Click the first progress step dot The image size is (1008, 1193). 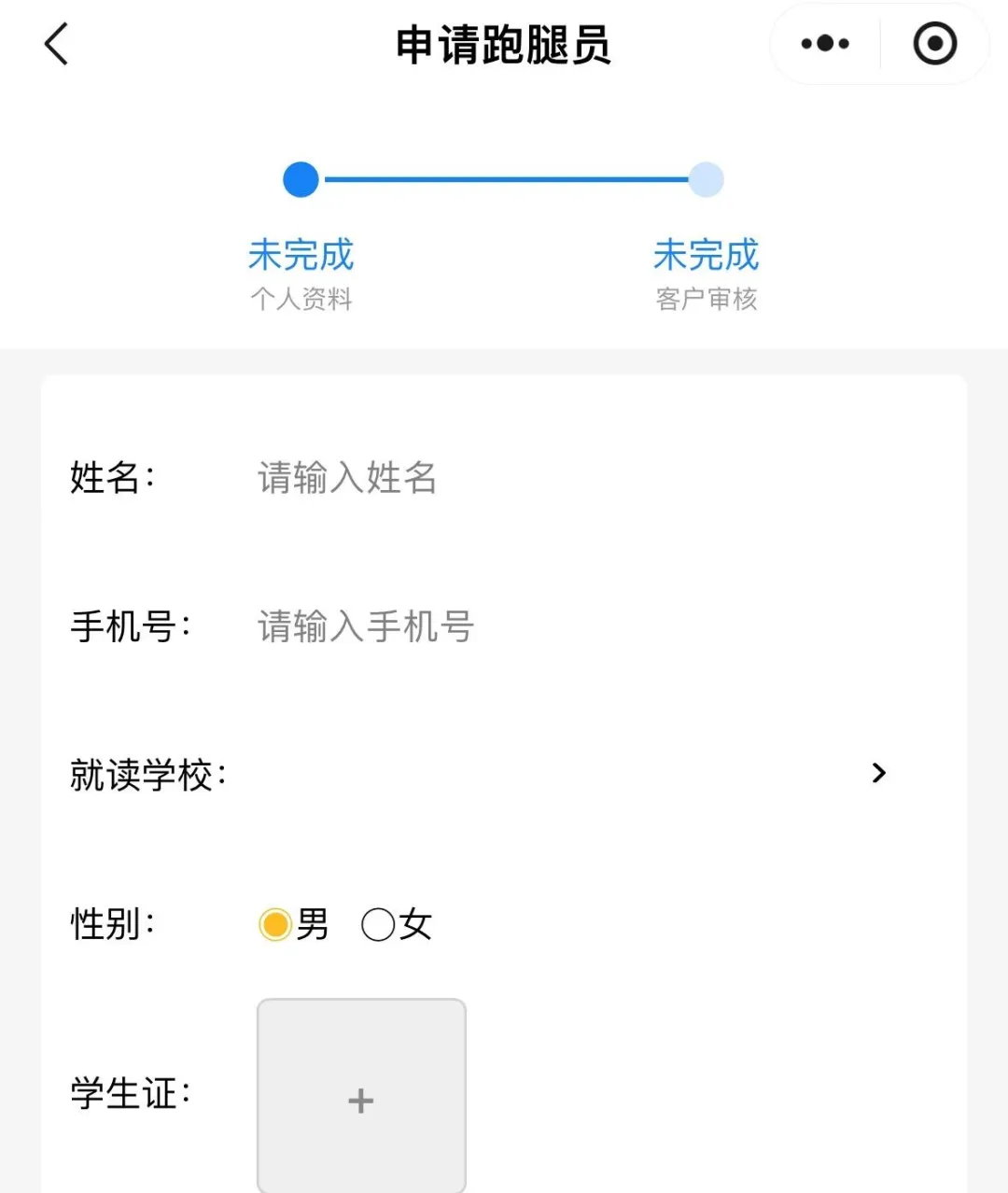click(301, 179)
